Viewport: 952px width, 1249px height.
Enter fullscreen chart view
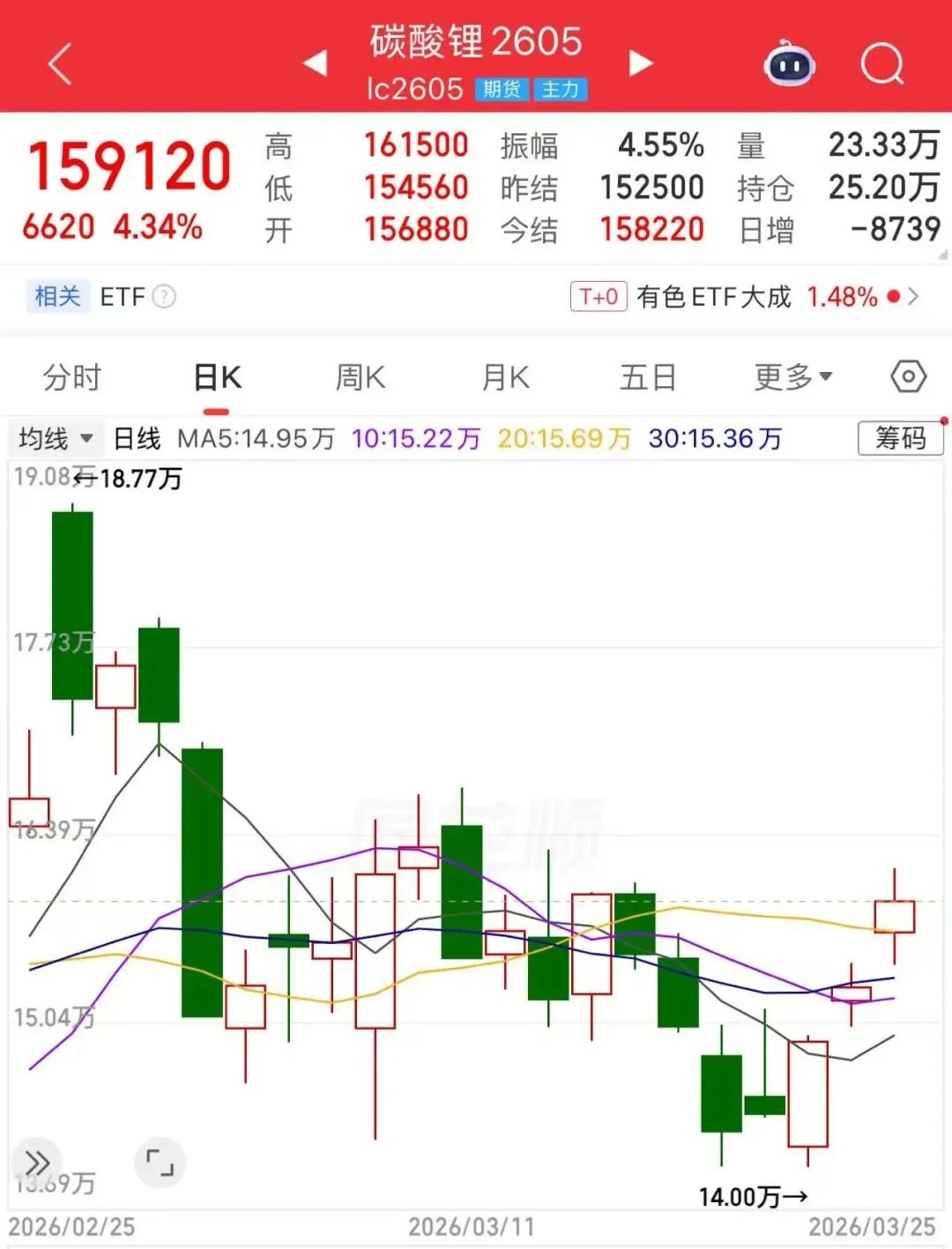160,1163
